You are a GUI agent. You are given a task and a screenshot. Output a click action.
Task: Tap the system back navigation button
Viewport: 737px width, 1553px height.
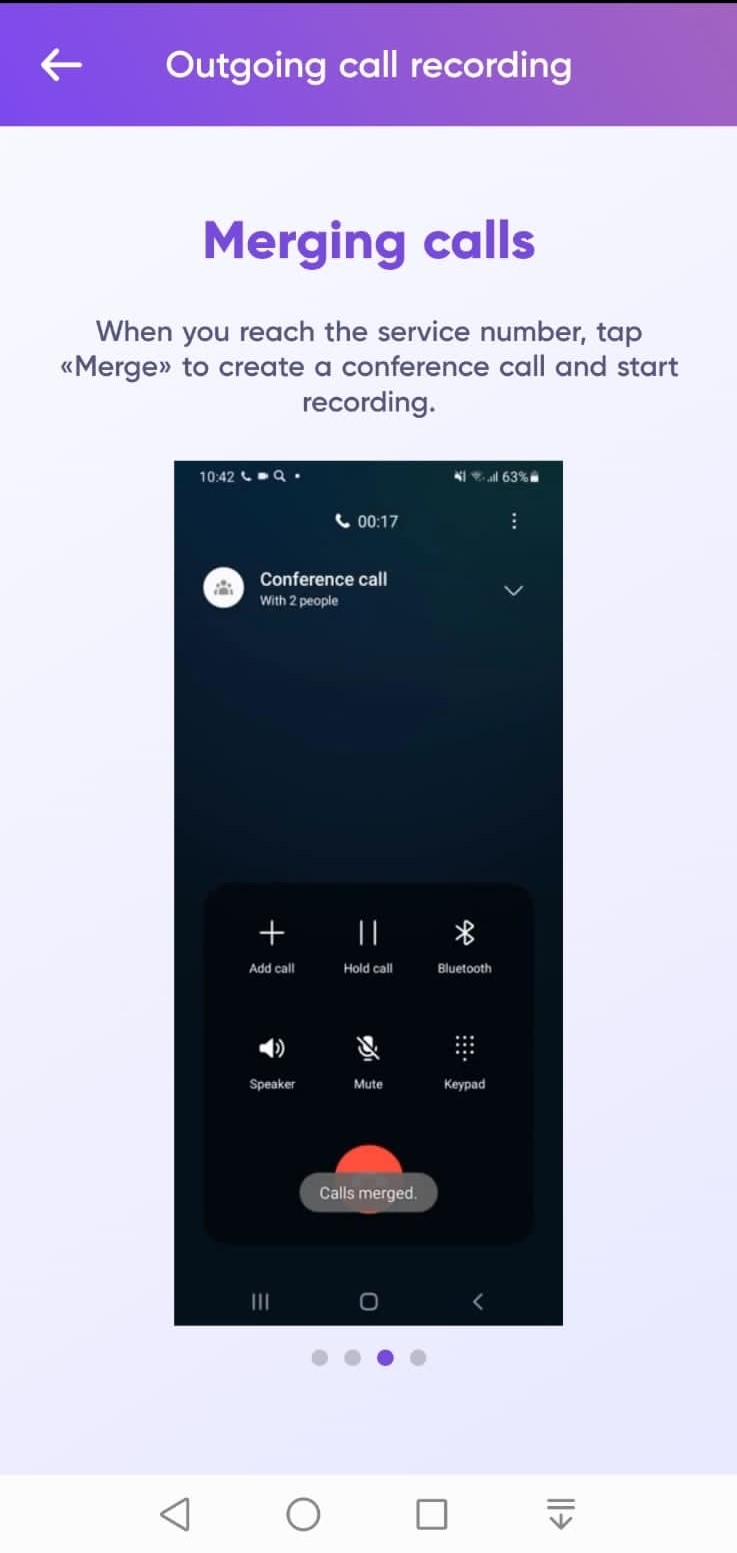[175, 1514]
